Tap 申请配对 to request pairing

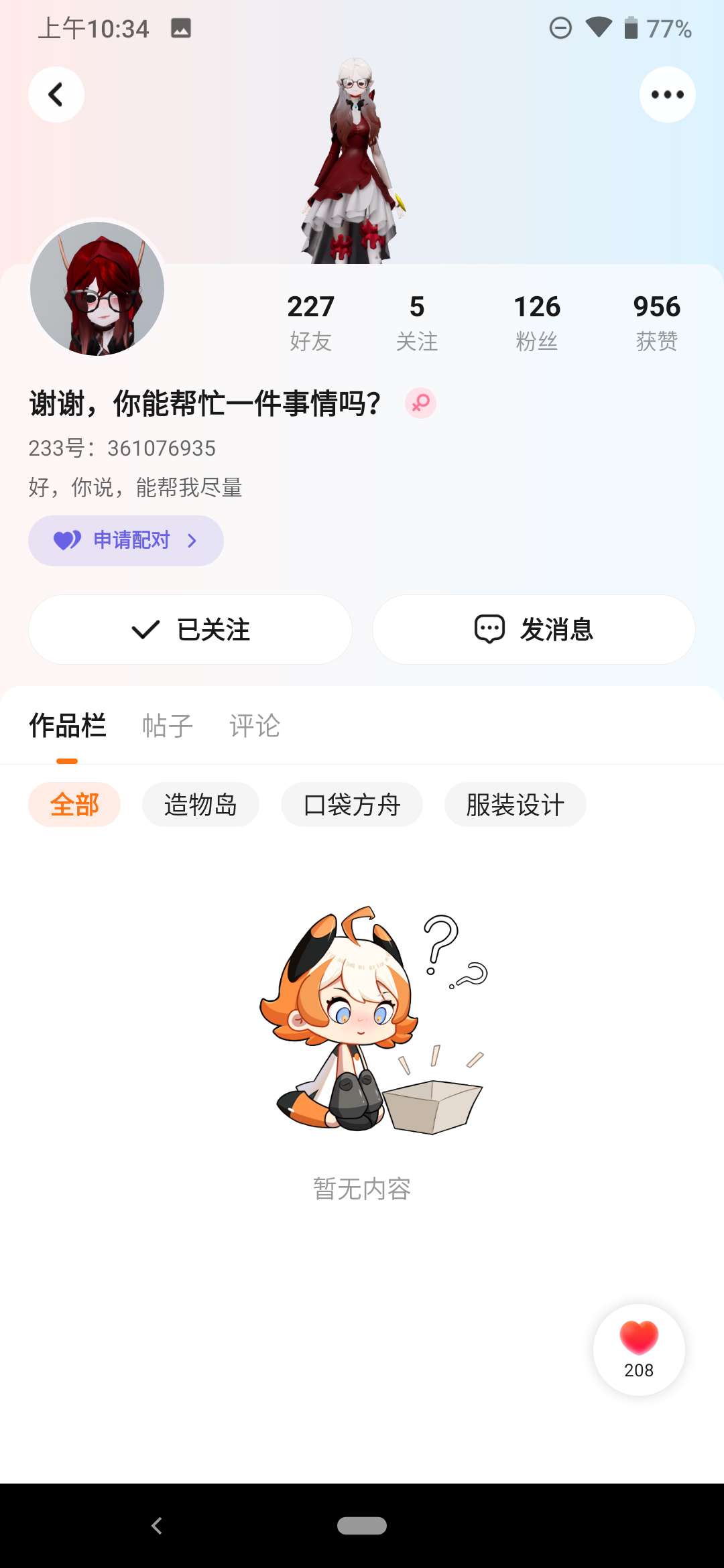[x=126, y=540]
